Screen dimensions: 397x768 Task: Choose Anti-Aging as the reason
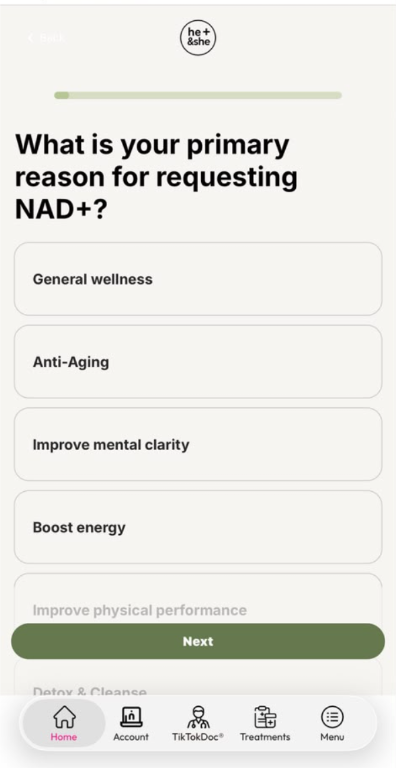198,361
